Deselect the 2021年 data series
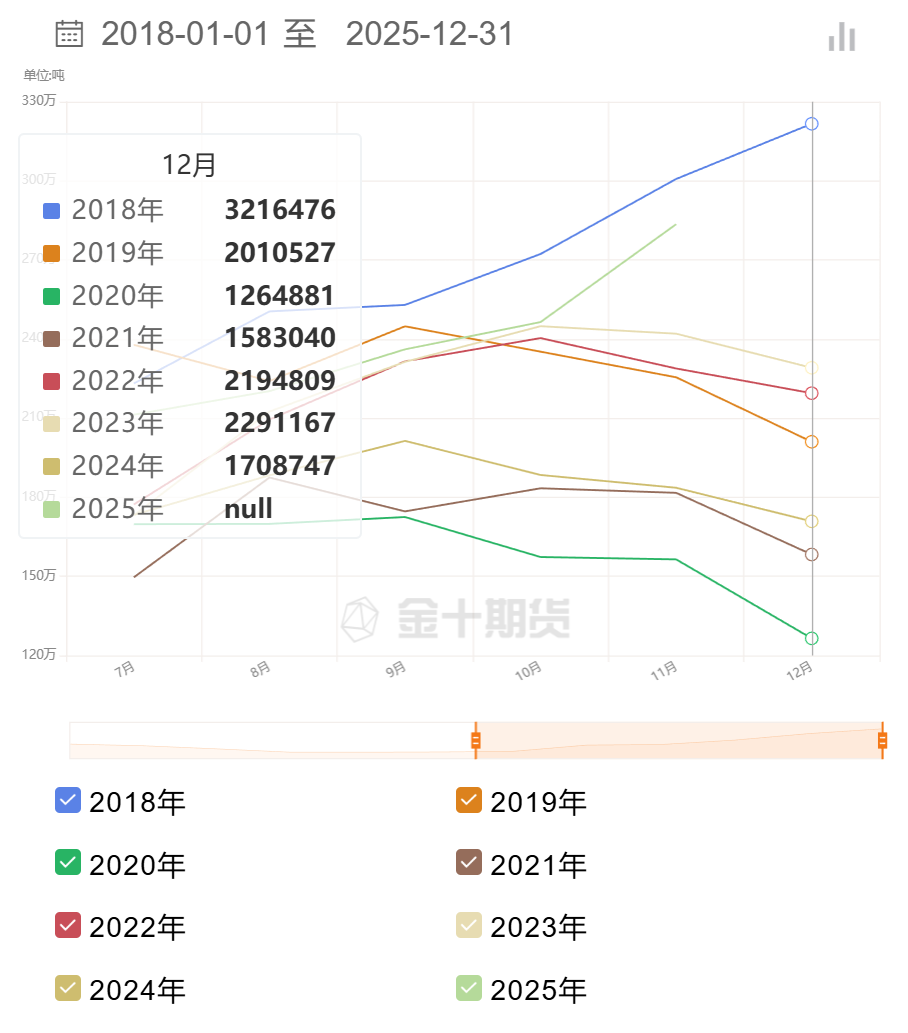Screen dimensions: 908x1033 (469, 864)
